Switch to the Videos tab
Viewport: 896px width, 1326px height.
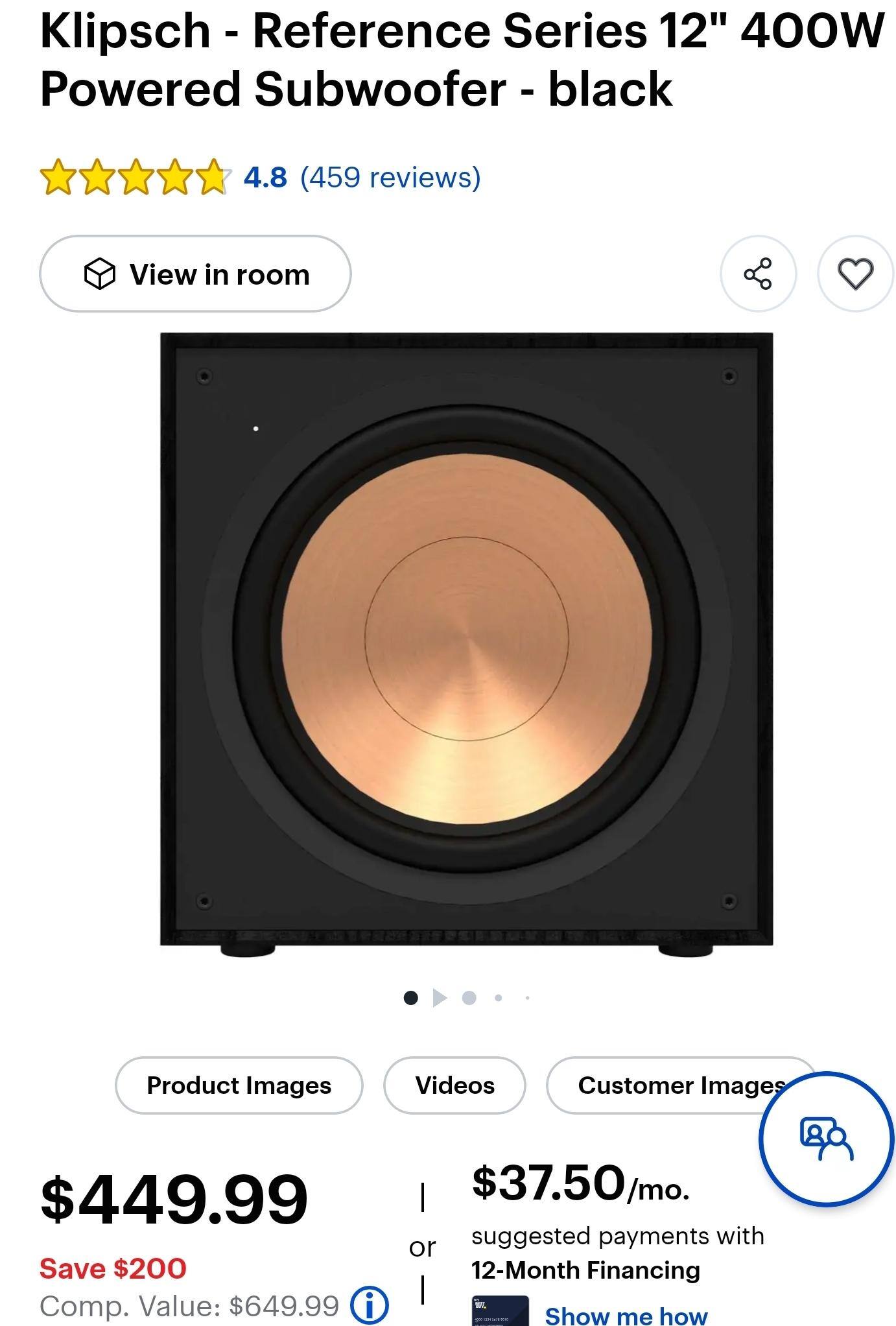click(x=454, y=1085)
